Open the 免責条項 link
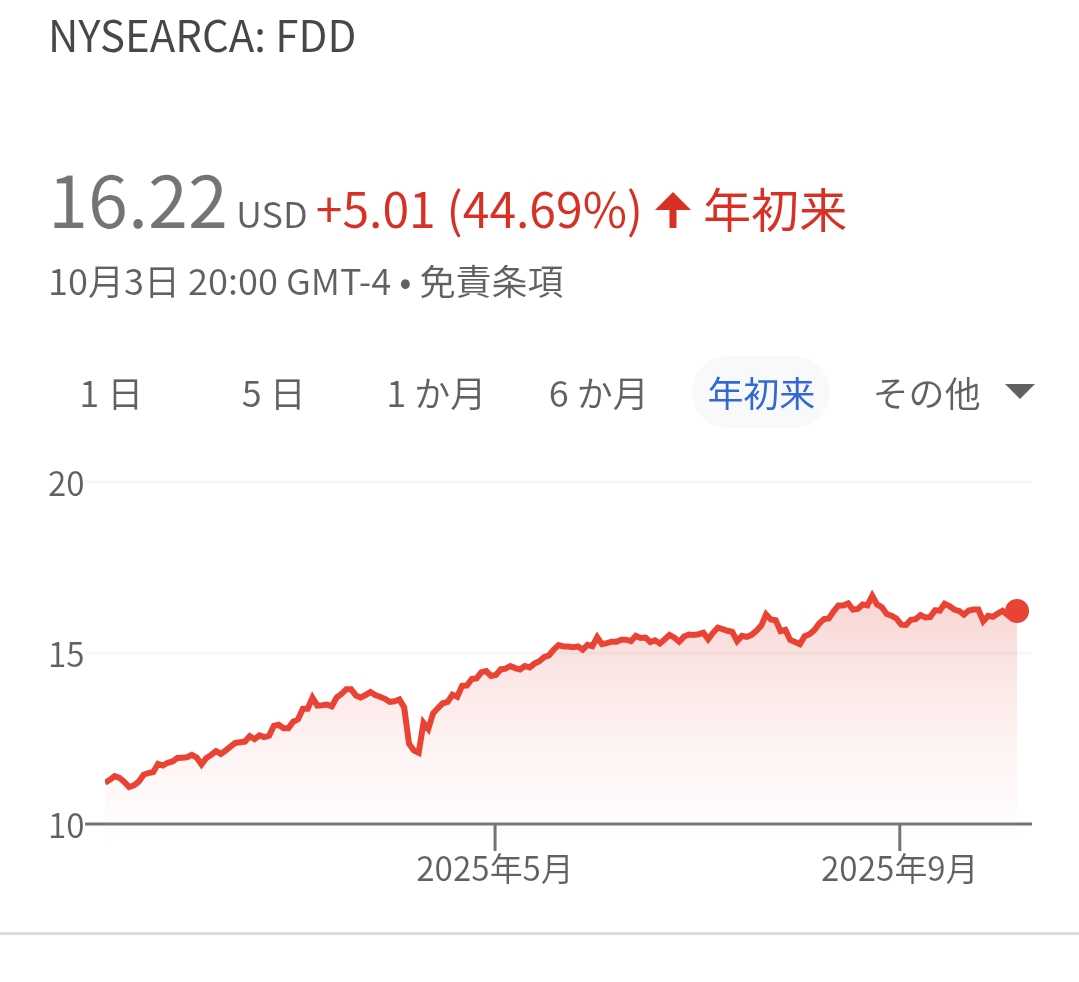Screen dimensions: 1079x982 491,281
